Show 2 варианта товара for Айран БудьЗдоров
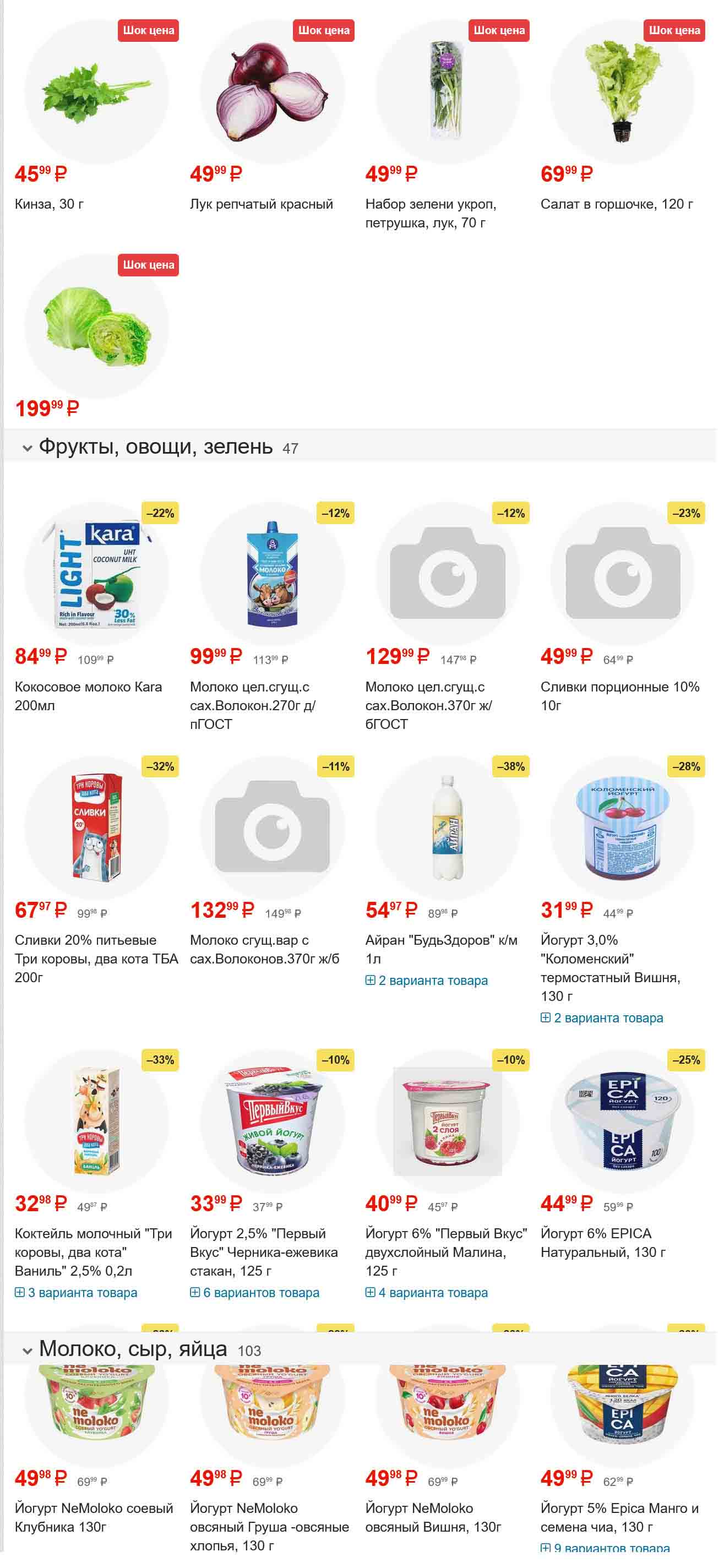724x1568 pixels. 432,981
